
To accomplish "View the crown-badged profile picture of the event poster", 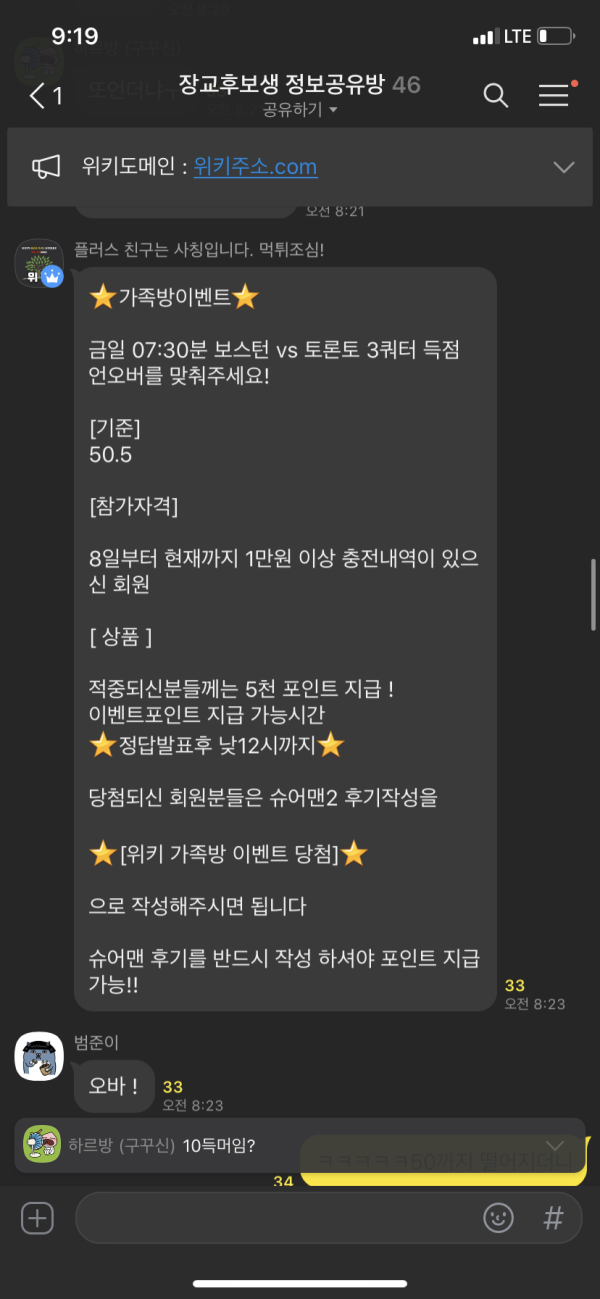I will [x=39, y=263].
